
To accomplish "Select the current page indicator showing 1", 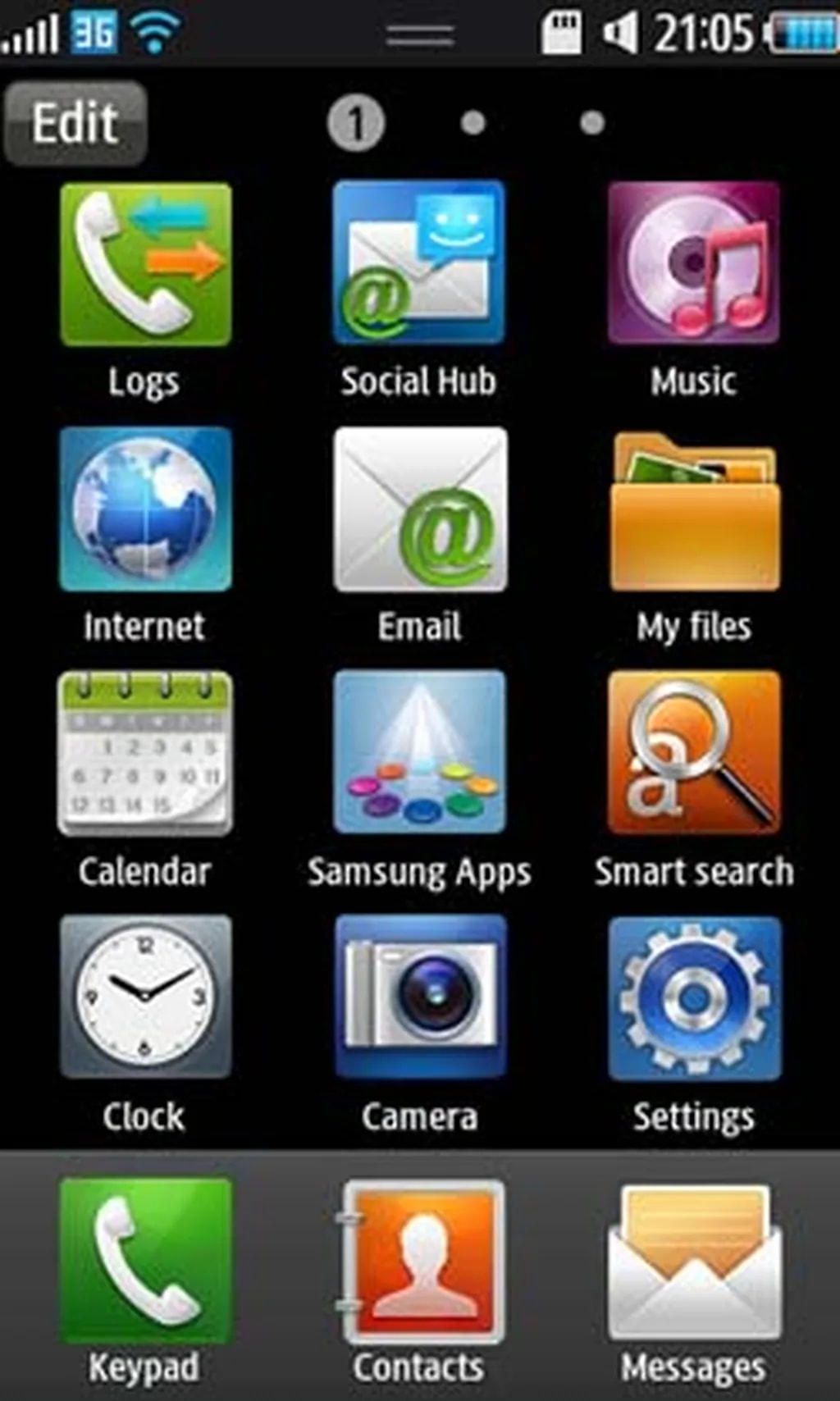I will (x=356, y=123).
